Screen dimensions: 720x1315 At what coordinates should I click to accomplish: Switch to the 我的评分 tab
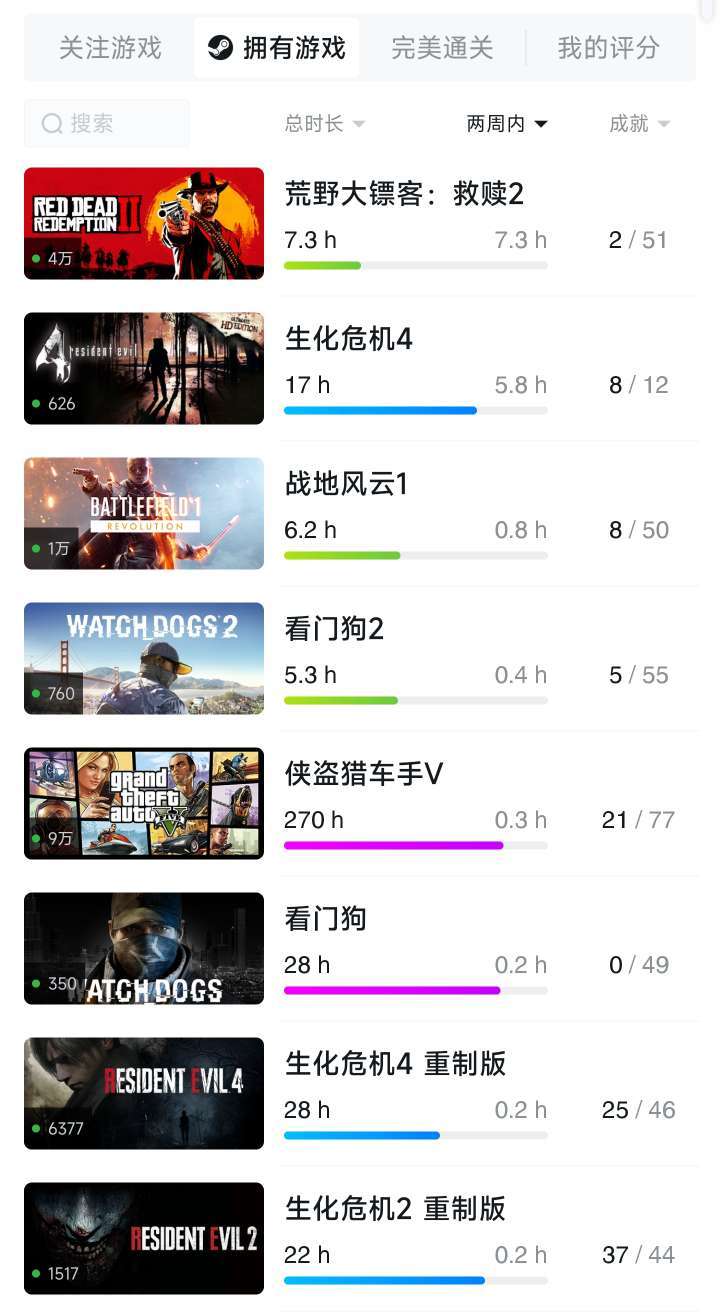tap(609, 47)
